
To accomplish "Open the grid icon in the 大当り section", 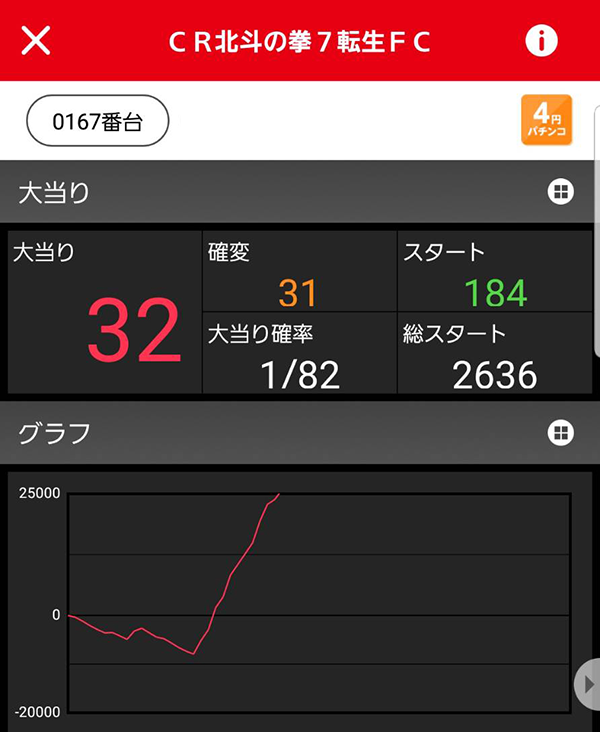I will (560, 192).
